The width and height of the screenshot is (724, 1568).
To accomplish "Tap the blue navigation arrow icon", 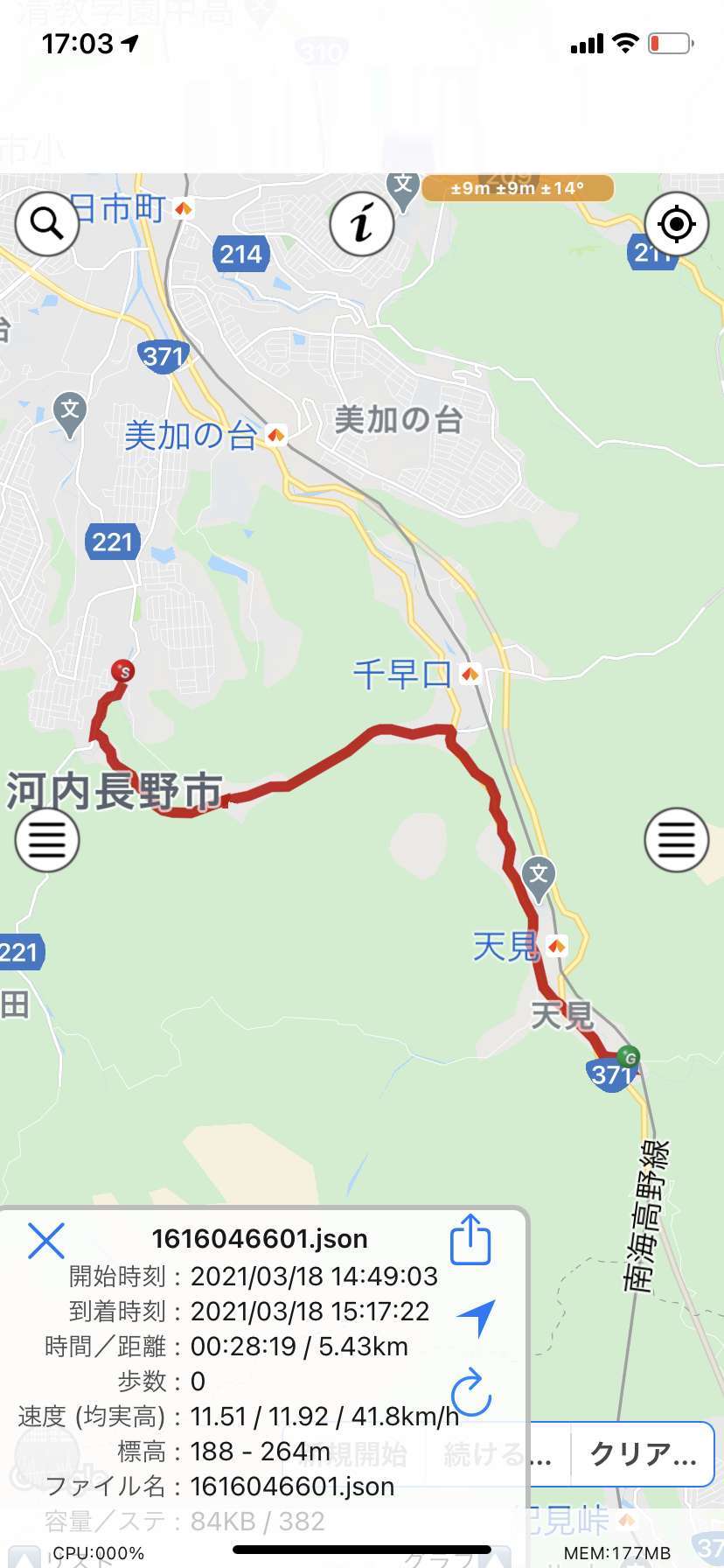I will click(477, 1317).
